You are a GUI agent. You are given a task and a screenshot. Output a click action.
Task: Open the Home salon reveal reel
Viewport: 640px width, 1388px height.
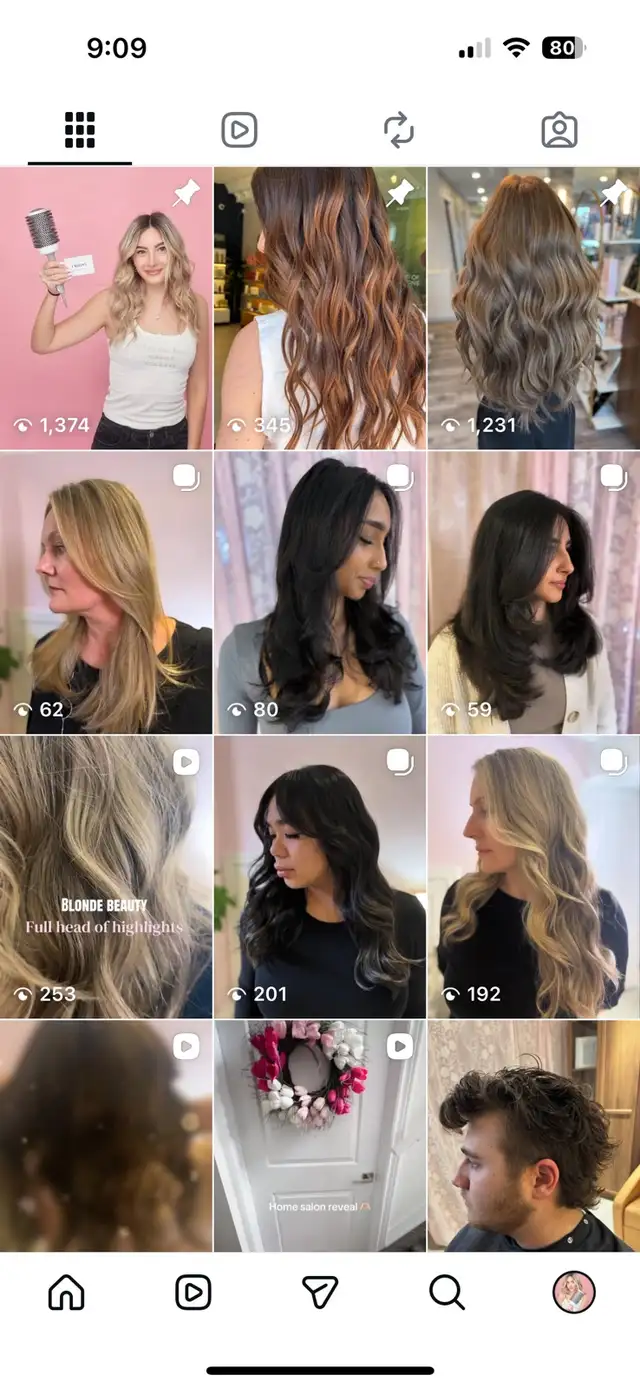click(320, 1135)
